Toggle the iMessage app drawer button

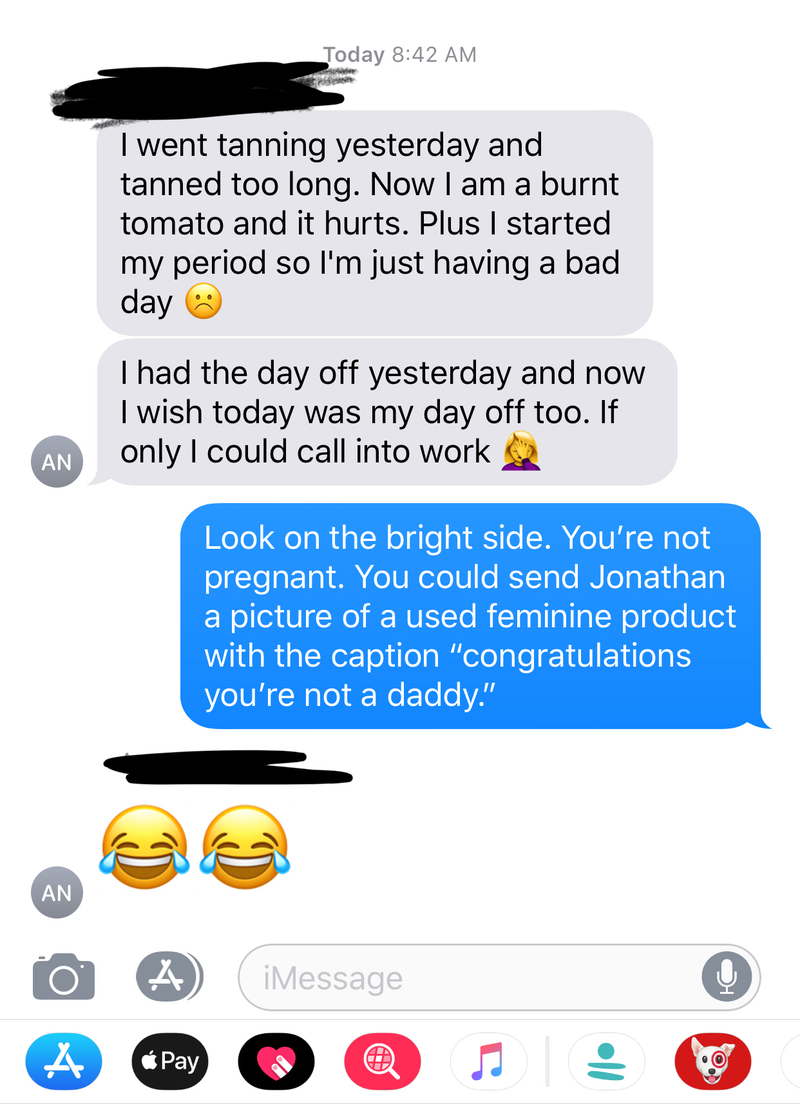pyautogui.click(x=168, y=976)
